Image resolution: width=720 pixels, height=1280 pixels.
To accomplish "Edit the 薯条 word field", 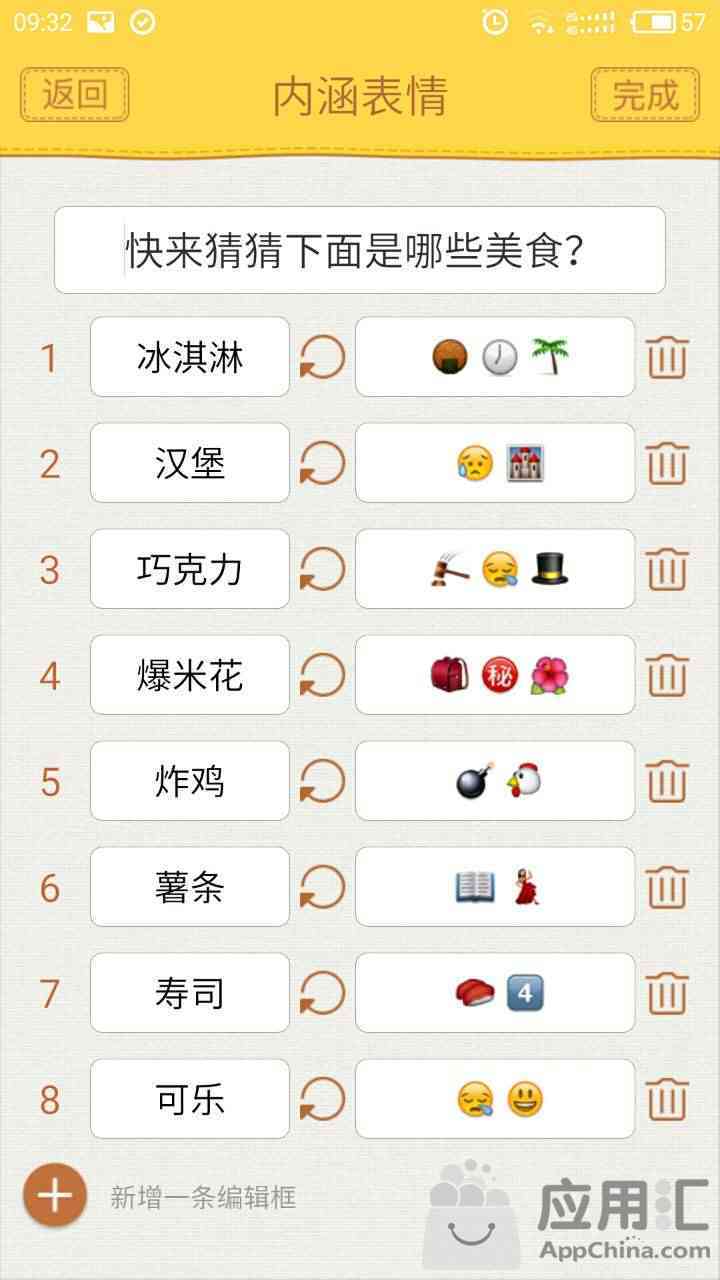I will [190, 887].
